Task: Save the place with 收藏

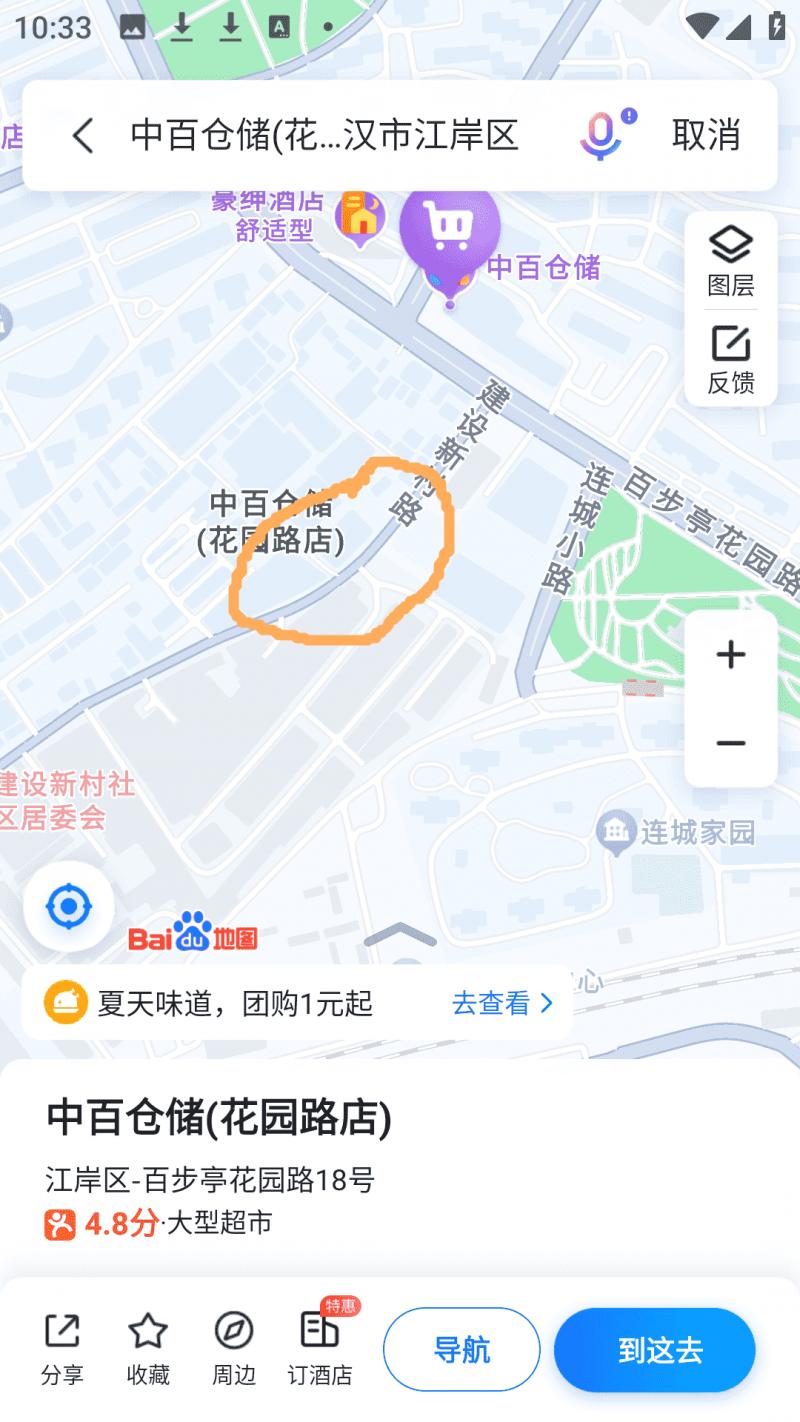Action: click(x=148, y=1349)
